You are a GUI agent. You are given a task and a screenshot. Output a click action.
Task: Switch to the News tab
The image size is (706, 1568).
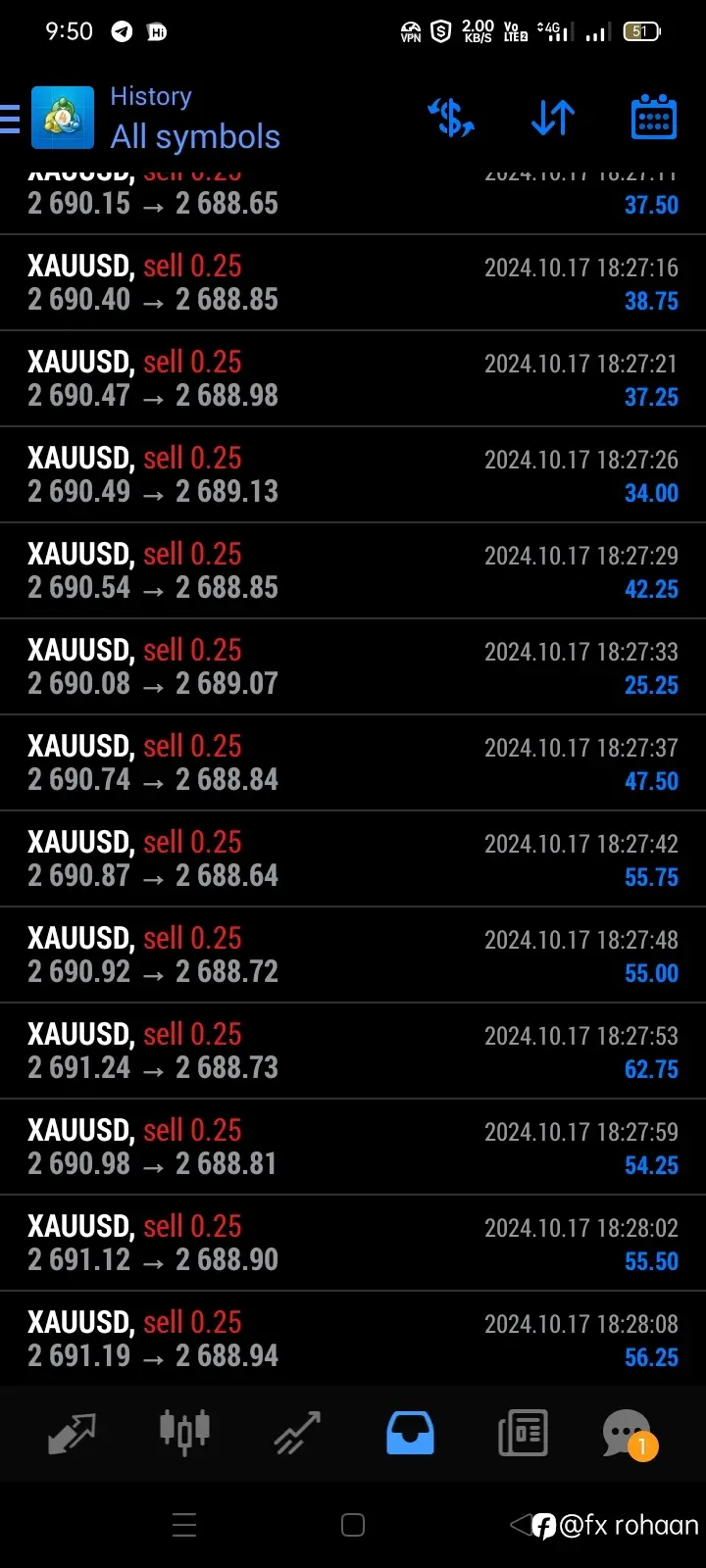click(x=523, y=1433)
